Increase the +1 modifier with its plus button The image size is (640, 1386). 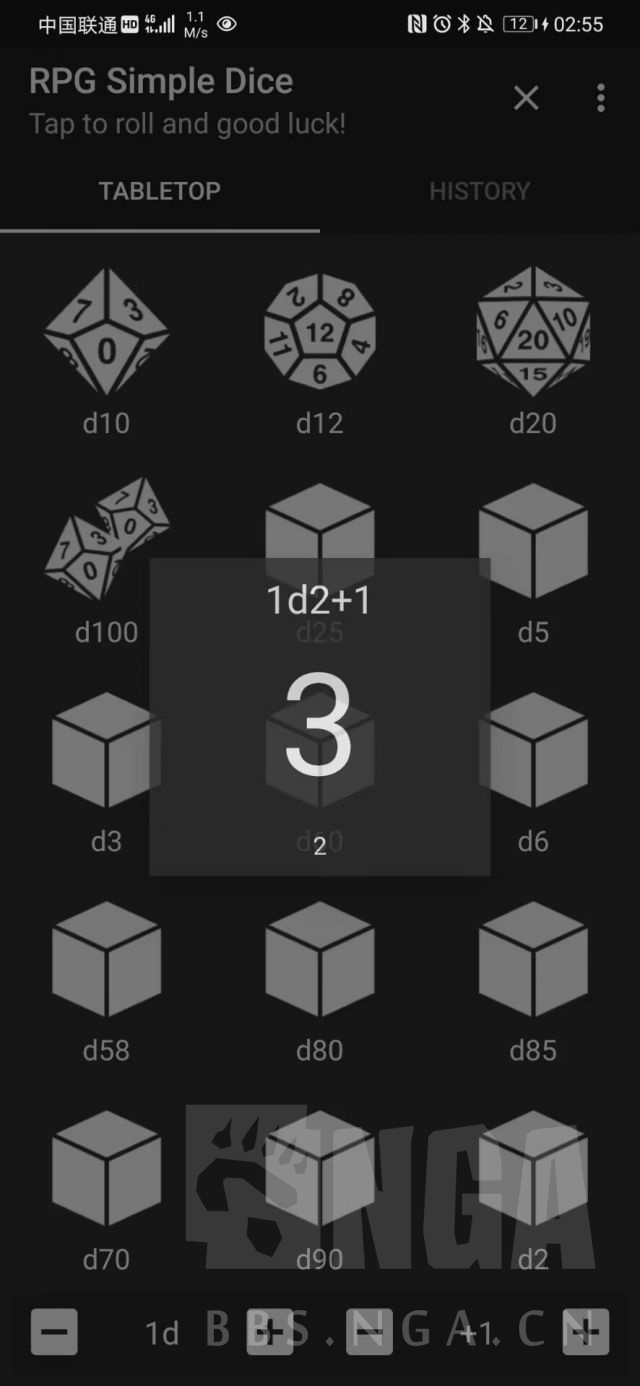[x=586, y=1332]
